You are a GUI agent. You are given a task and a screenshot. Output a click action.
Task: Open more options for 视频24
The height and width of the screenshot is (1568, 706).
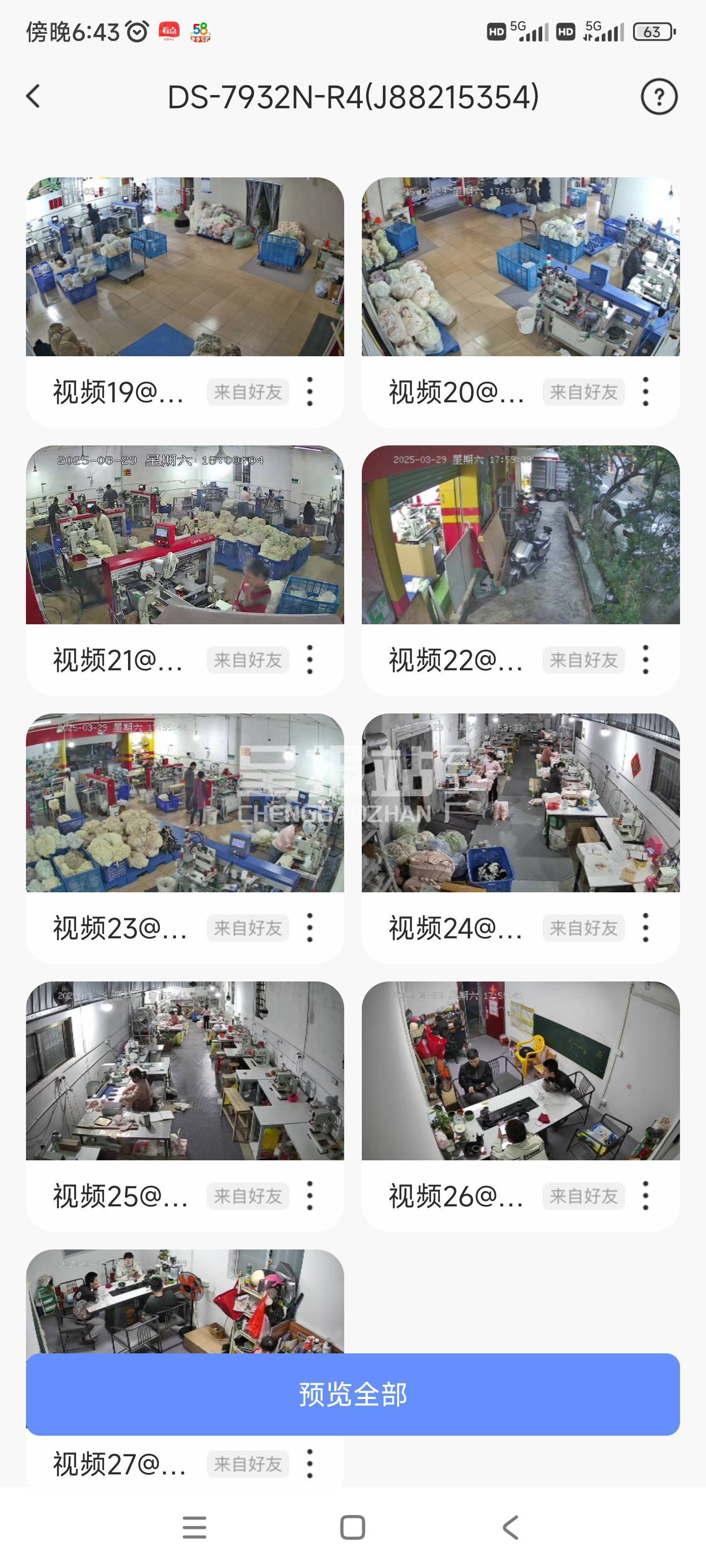646,928
